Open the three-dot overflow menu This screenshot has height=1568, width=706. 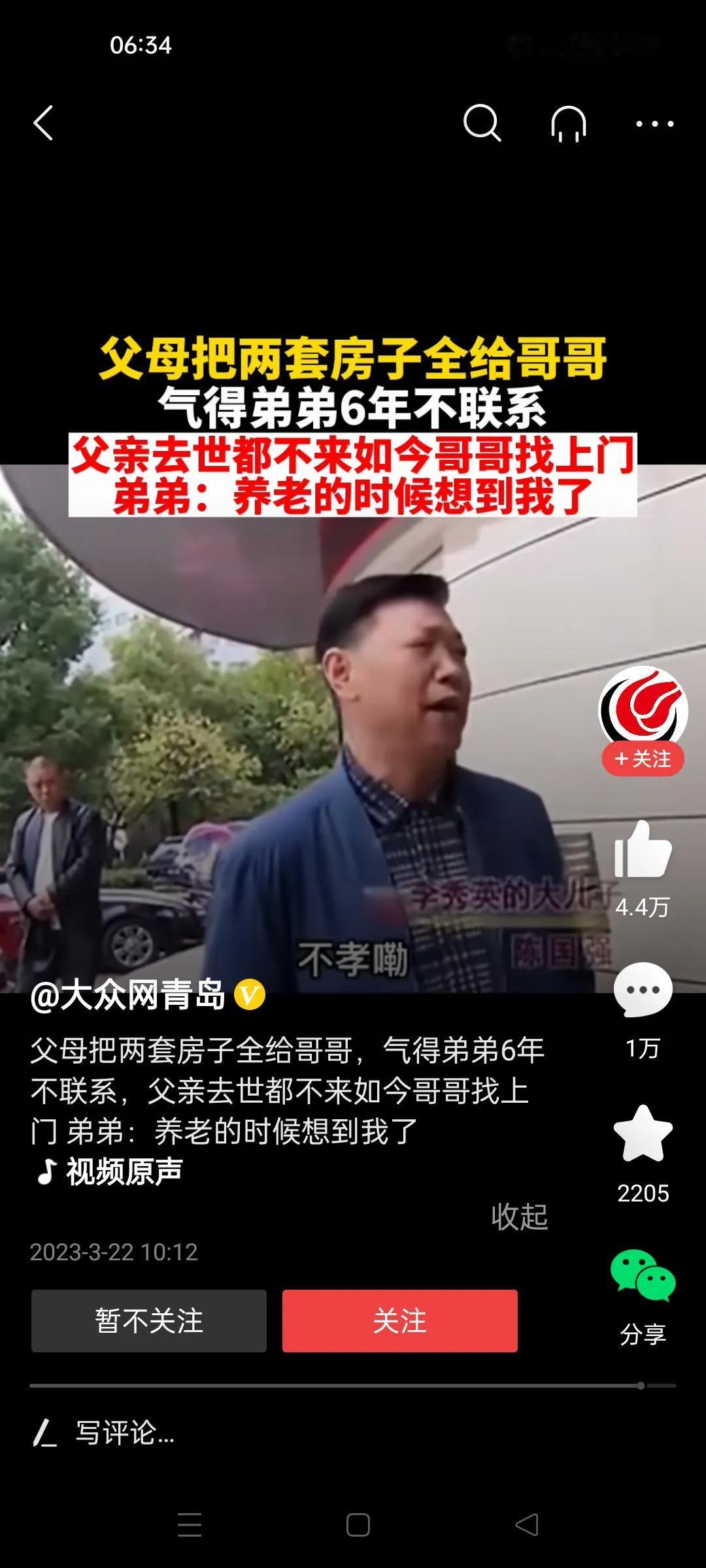[654, 123]
